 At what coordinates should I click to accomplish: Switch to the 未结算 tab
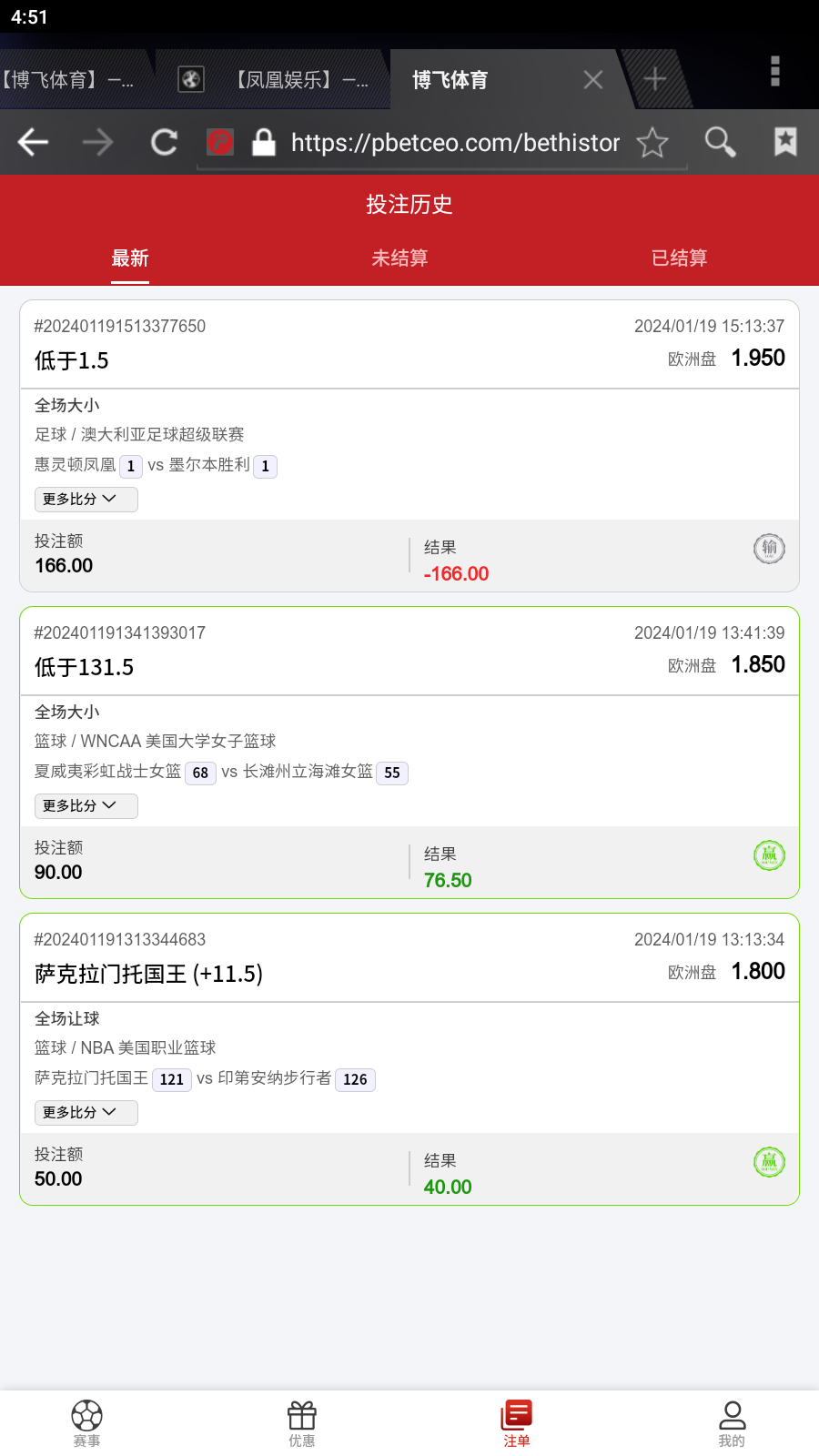point(399,258)
